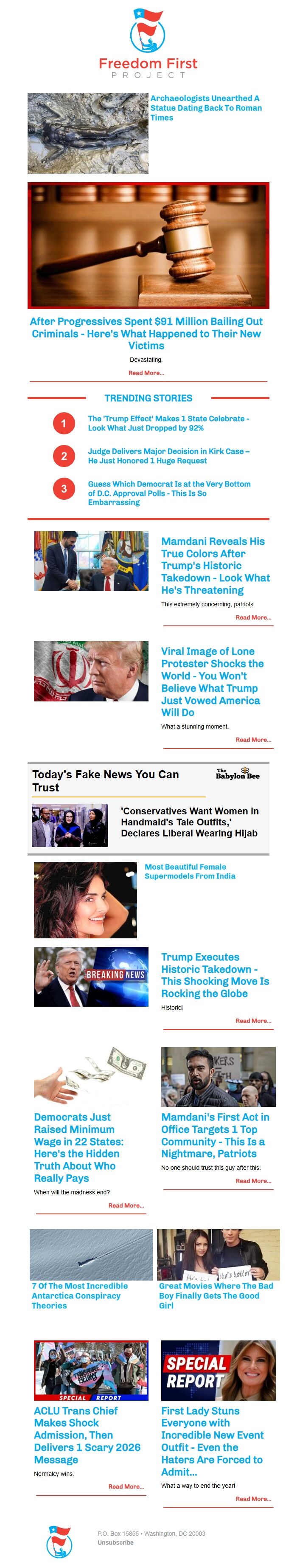Screen dimensions: 297x1568
Task: Open the Babylon Bee Handmaid's Tale Outfits story
Action: point(189,822)
